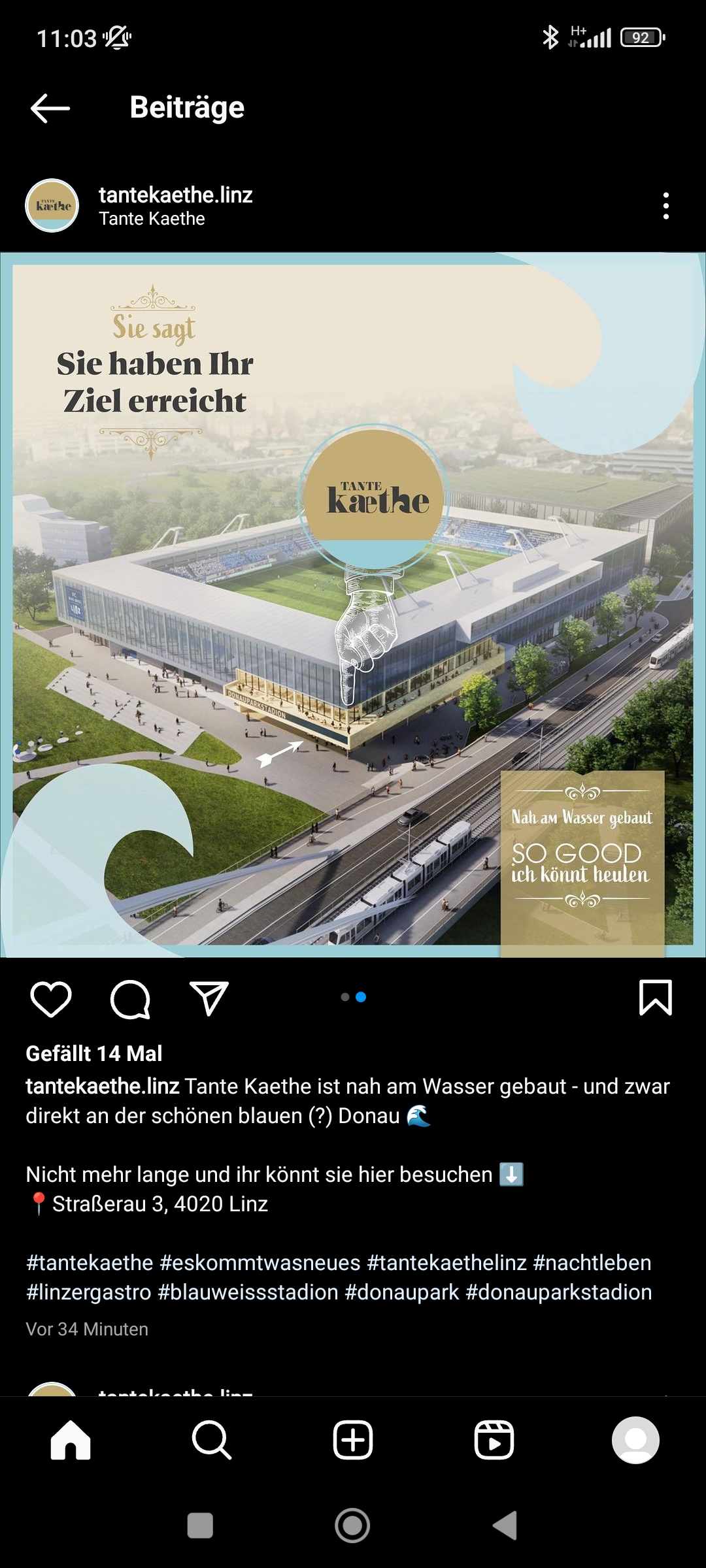
Task: Create a new post with plus tab
Action: [x=353, y=1440]
